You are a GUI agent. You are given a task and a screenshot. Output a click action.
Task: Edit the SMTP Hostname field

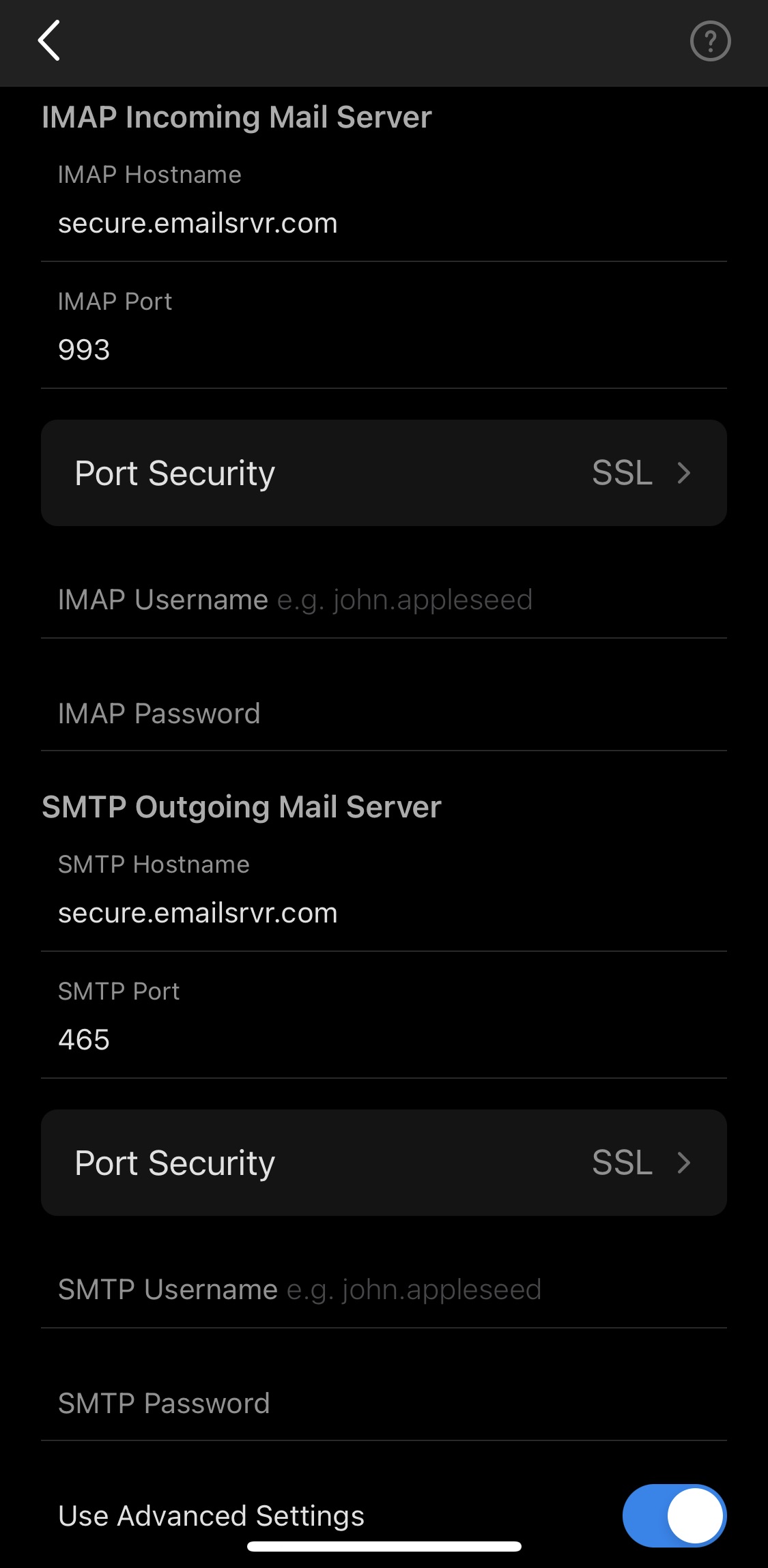tap(382, 914)
